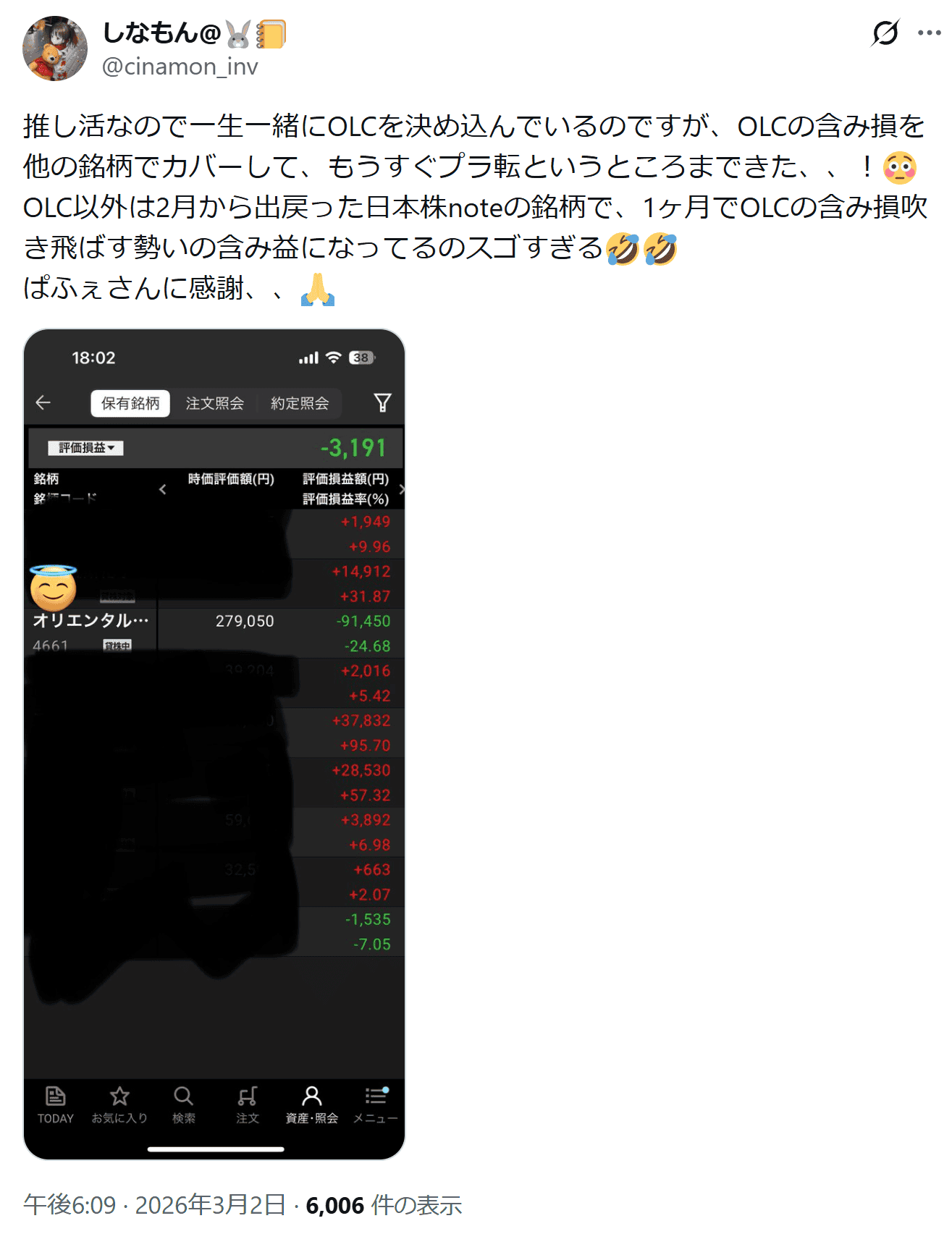Tap the slashed-circle icon beside the overflow menu

(x=885, y=33)
